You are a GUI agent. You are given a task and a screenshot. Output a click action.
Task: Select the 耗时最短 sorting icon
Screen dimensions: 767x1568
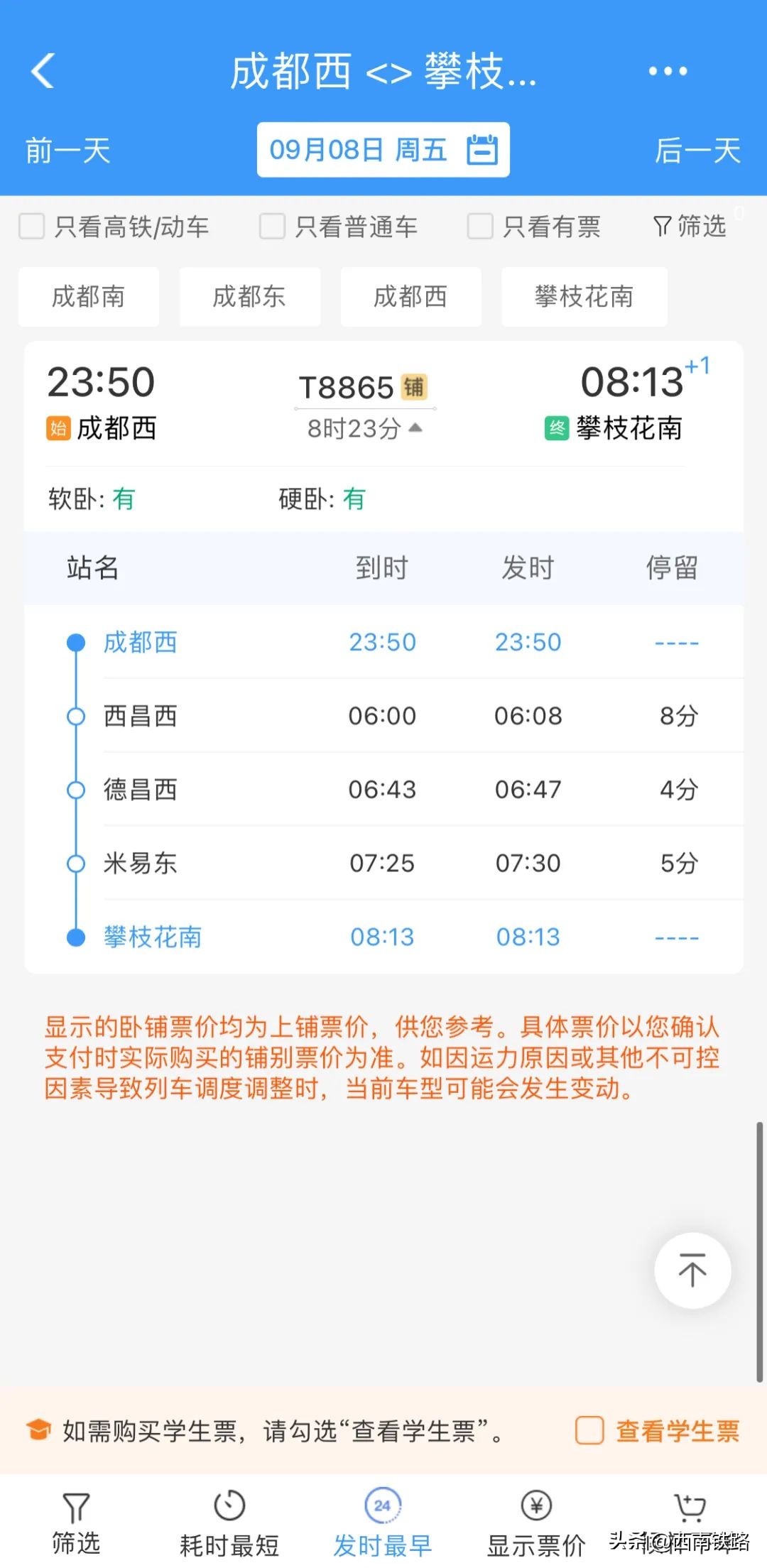227,1507
